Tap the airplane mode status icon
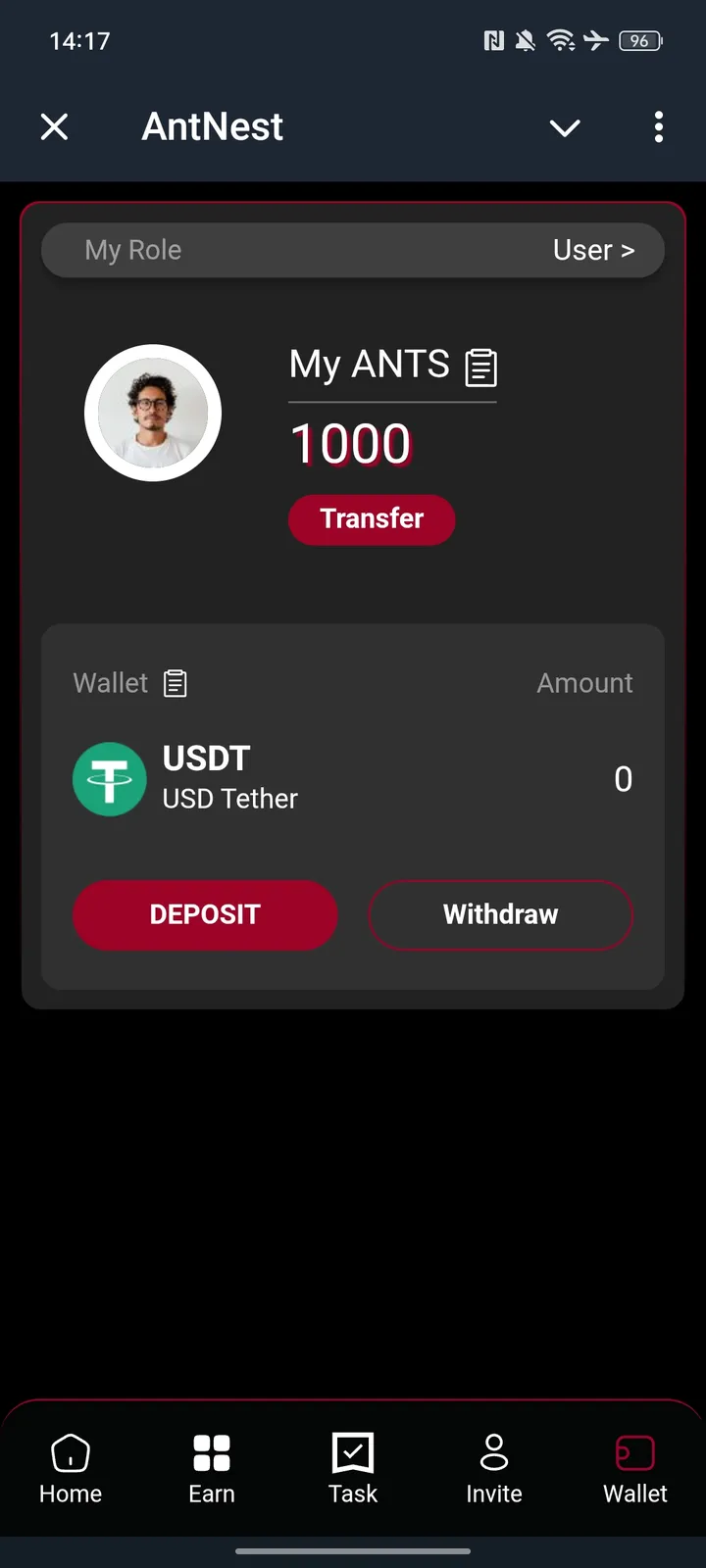This screenshot has width=706, height=1568. [x=596, y=40]
